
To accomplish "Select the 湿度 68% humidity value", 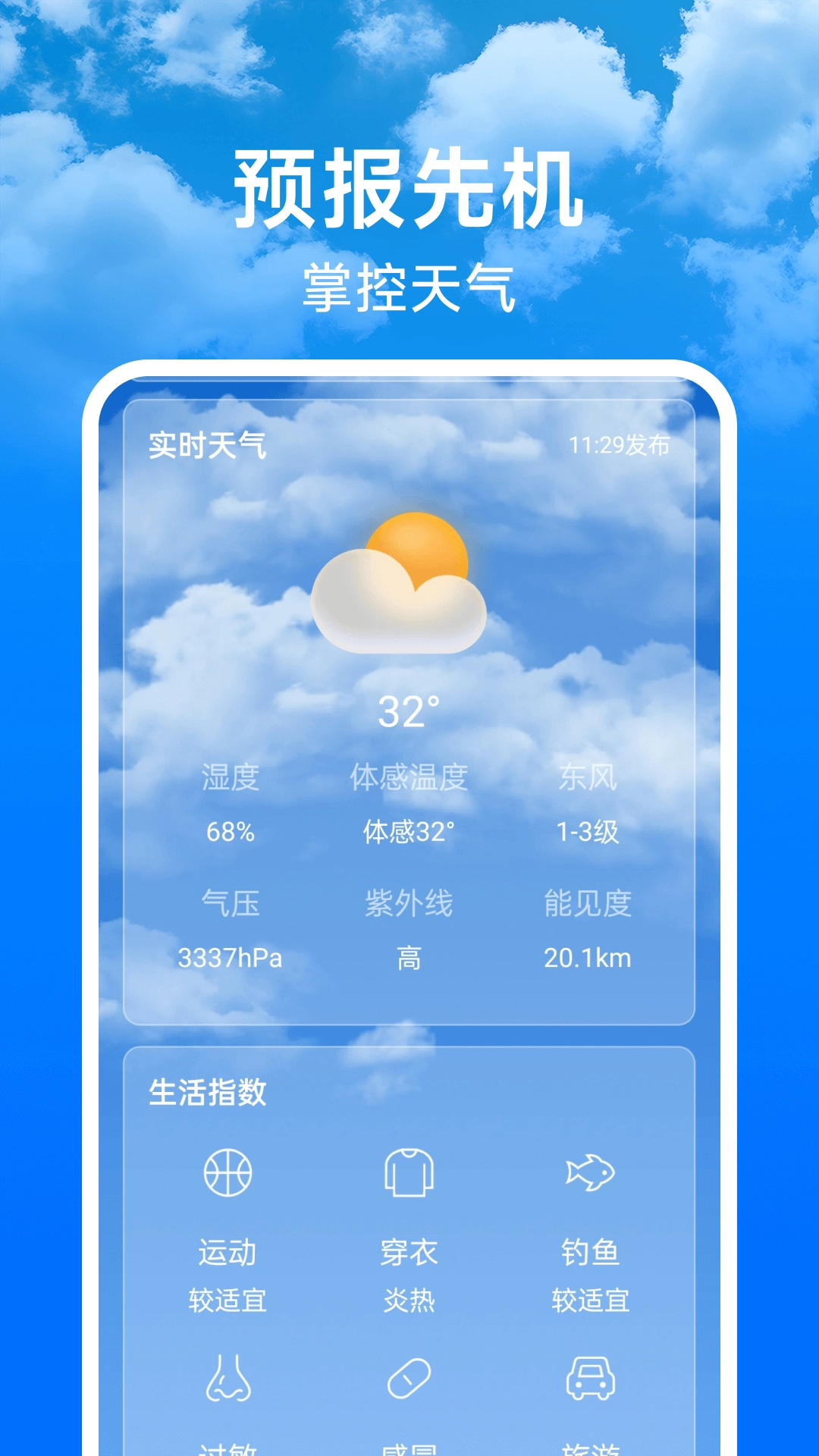I will click(x=230, y=833).
